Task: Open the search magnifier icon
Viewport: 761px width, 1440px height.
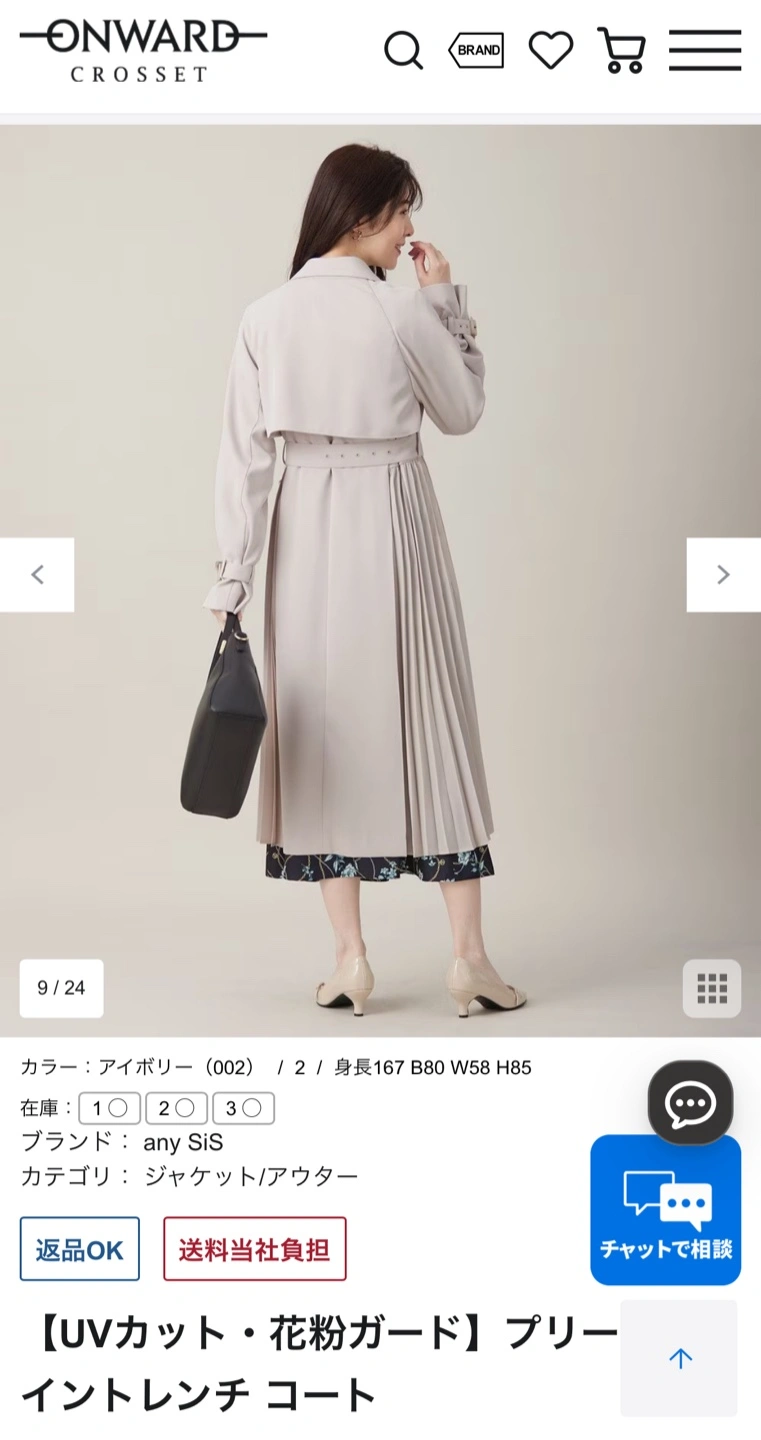Action: point(404,50)
